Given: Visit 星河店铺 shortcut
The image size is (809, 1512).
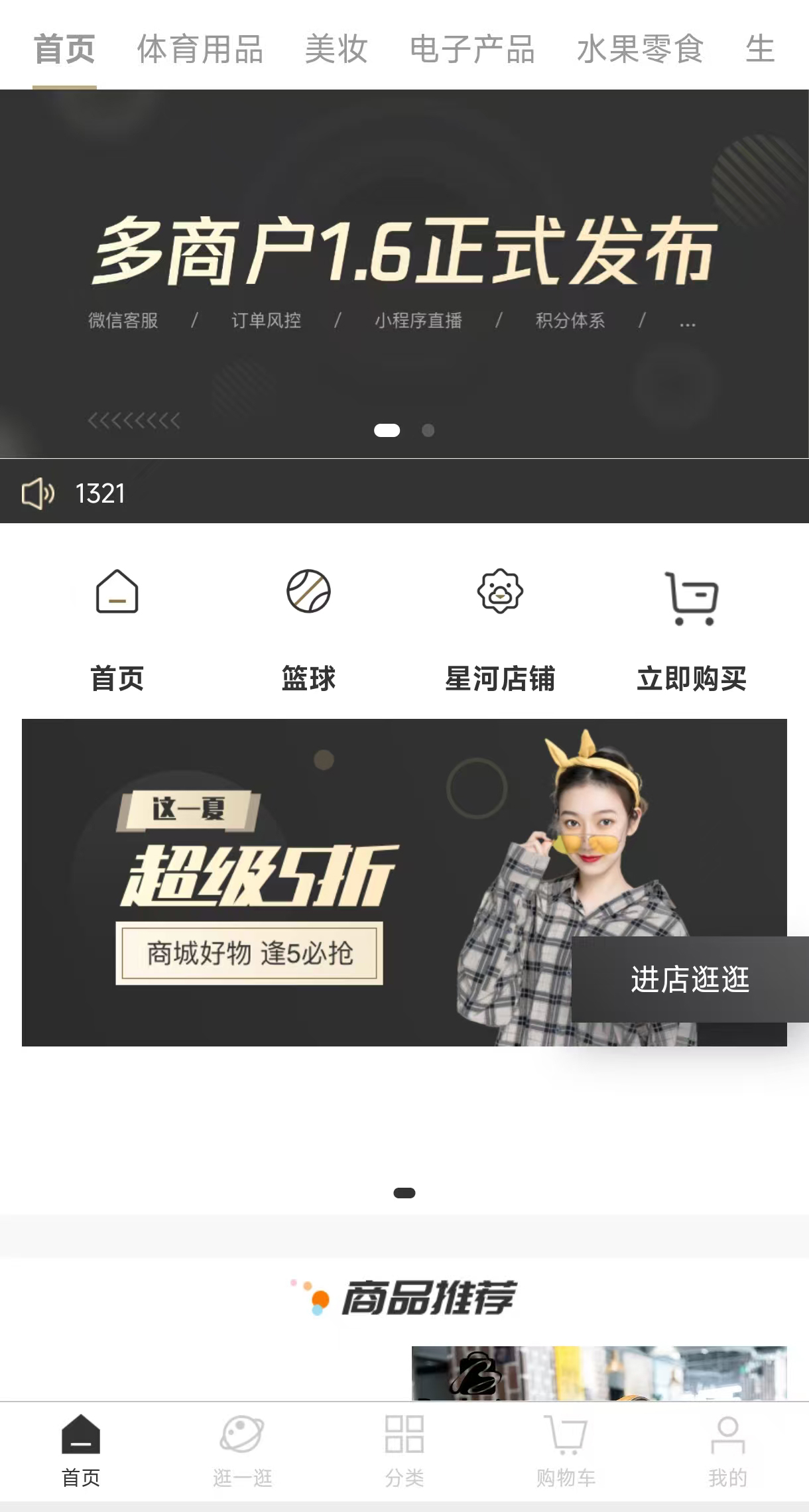Looking at the screenshot, I should point(500,627).
